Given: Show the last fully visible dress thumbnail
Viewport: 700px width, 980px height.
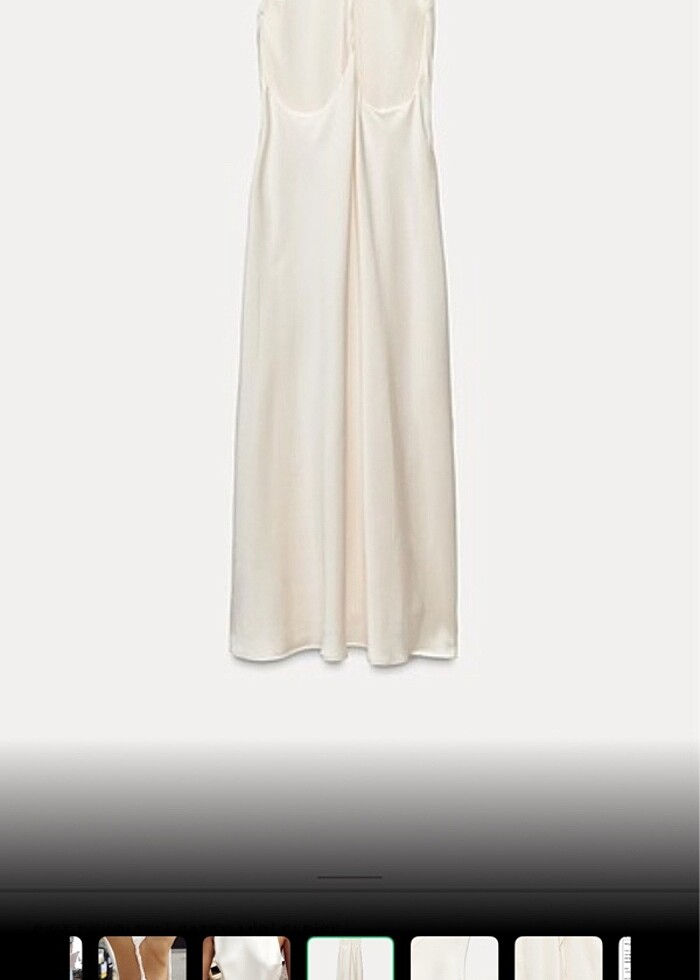Looking at the screenshot, I should (558, 958).
